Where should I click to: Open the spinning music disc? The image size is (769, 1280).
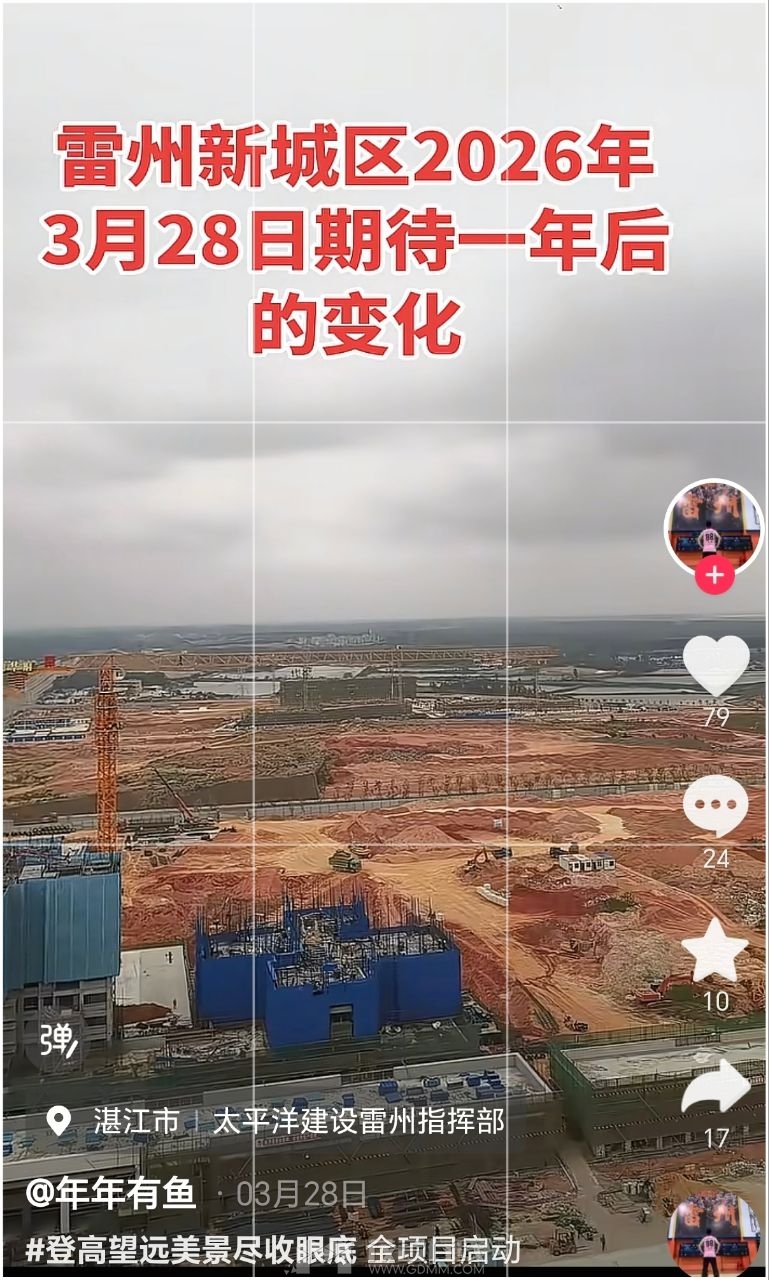click(713, 1235)
